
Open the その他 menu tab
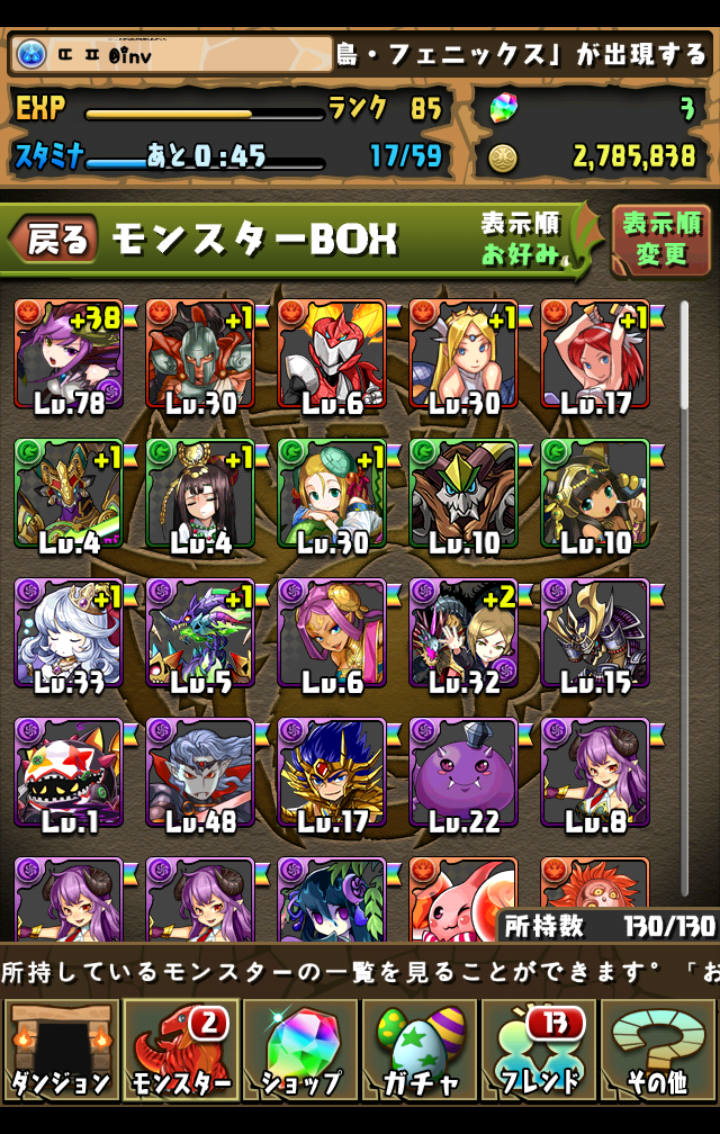pyautogui.click(x=658, y=1050)
